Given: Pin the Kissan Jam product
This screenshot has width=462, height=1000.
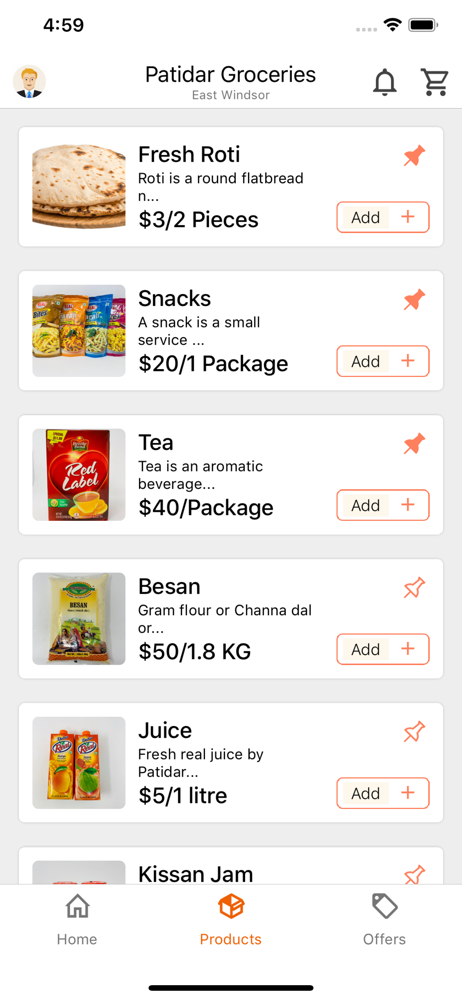Looking at the screenshot, I should click(414, 874).
